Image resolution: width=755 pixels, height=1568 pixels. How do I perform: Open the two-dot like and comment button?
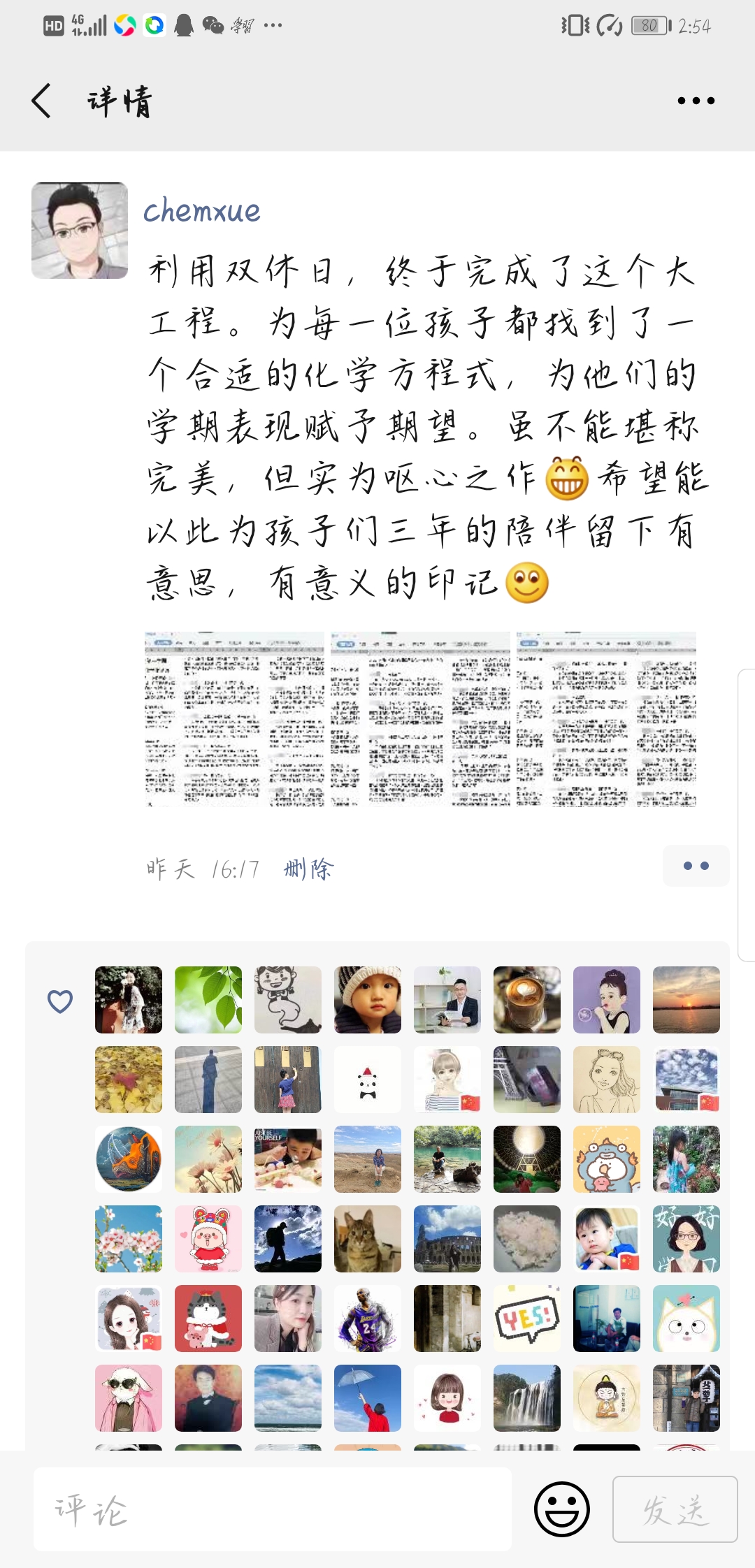(696, 866)
